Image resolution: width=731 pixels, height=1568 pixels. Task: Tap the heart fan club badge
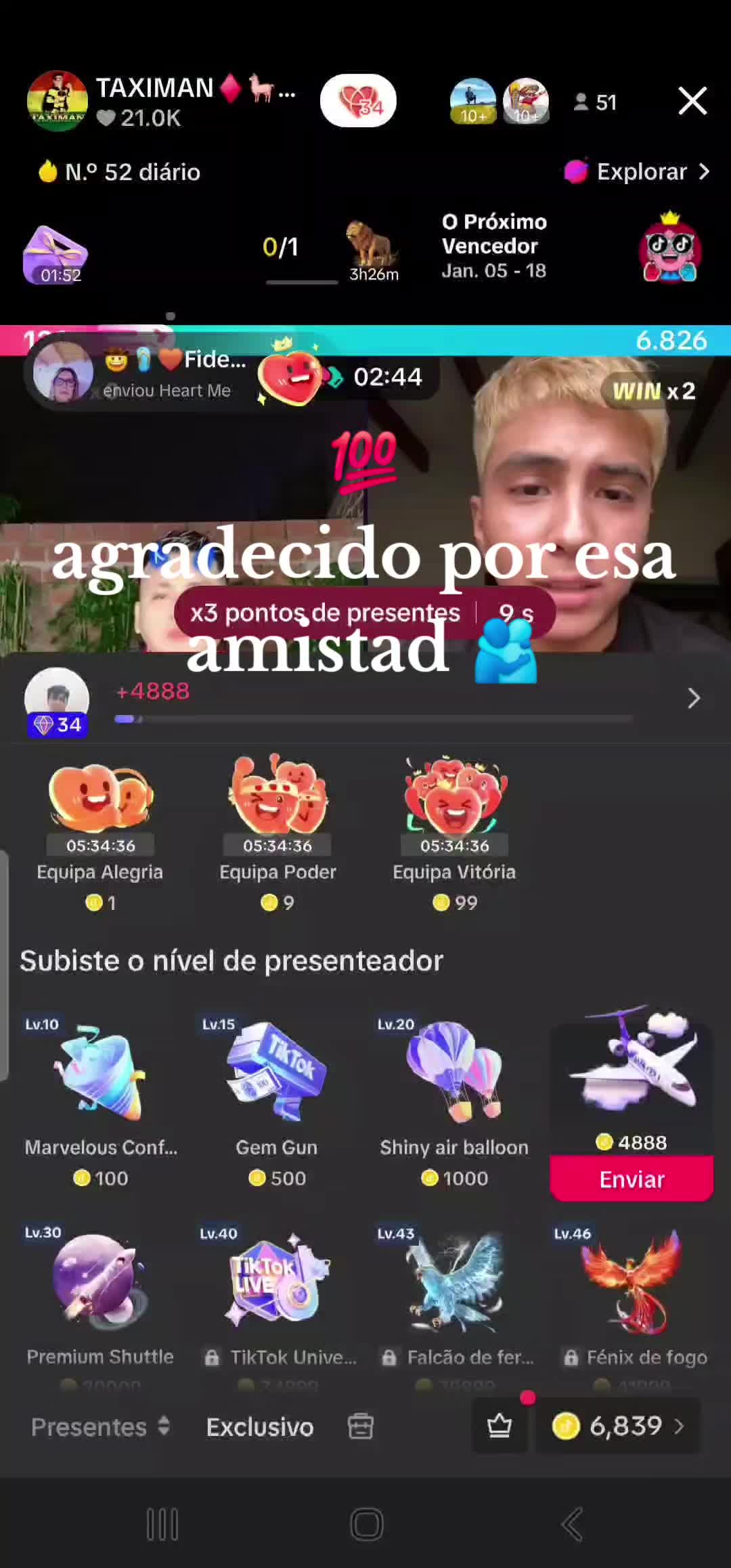coord(358,102)
